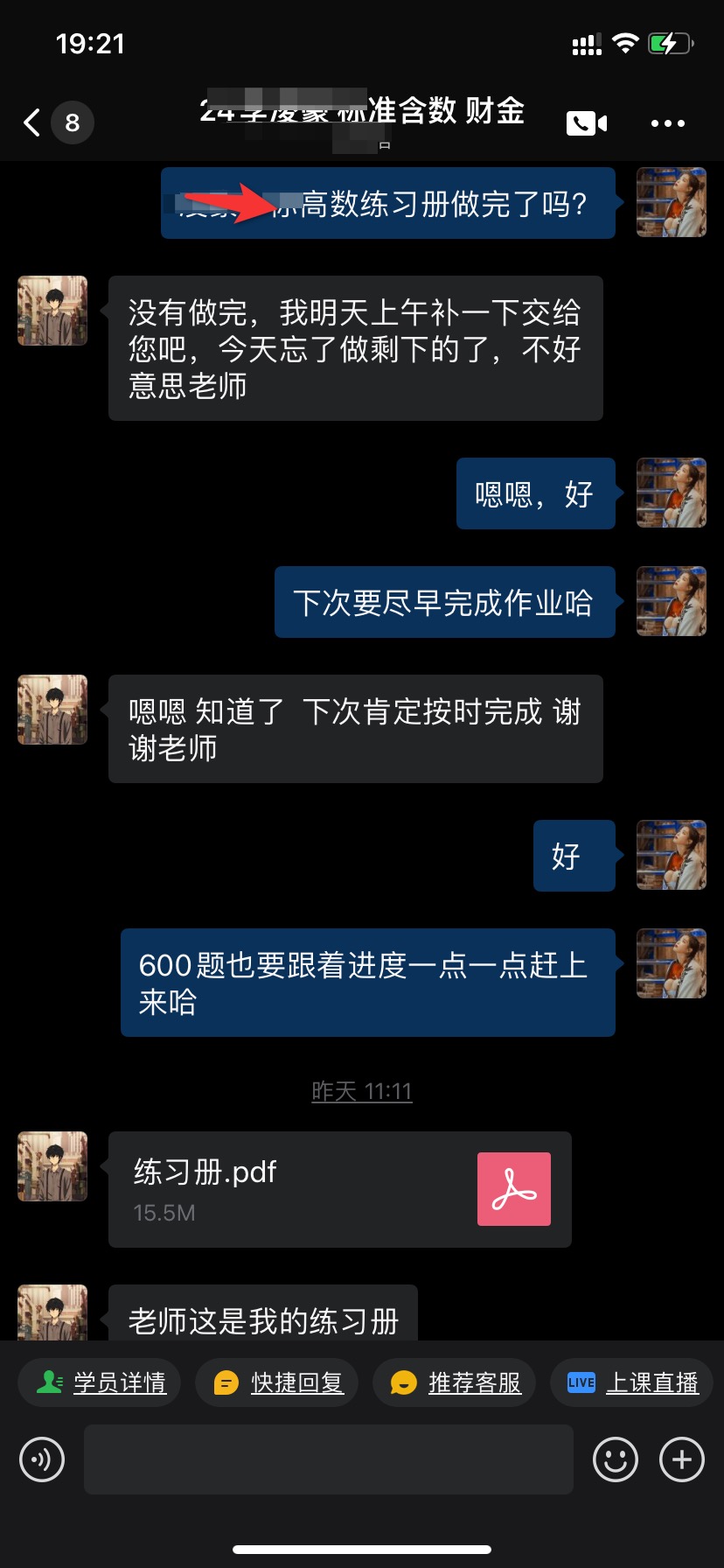Tap 推荐客服 recommend customer service
This screenshot has height=1568, width=724.
(x=455, y=1382)
